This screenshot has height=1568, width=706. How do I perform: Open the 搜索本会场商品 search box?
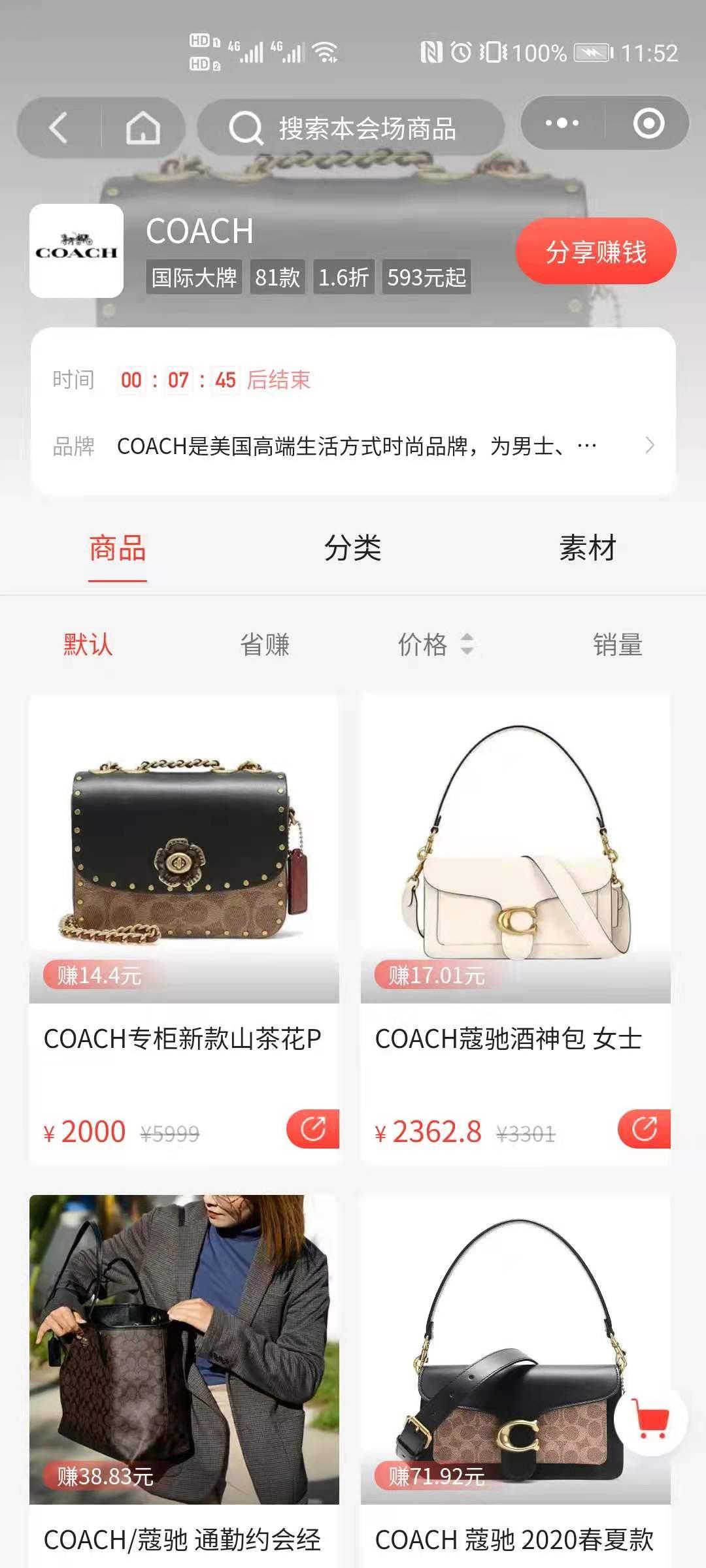coord(351,128)
